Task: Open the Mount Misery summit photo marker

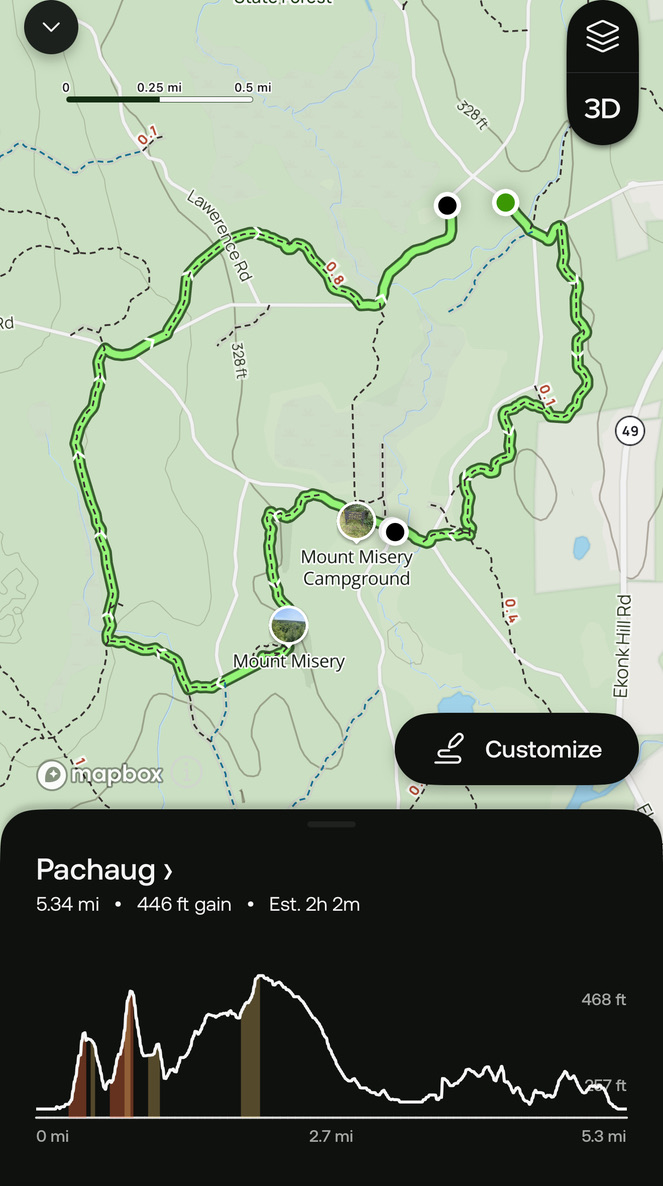Action: 289,626
